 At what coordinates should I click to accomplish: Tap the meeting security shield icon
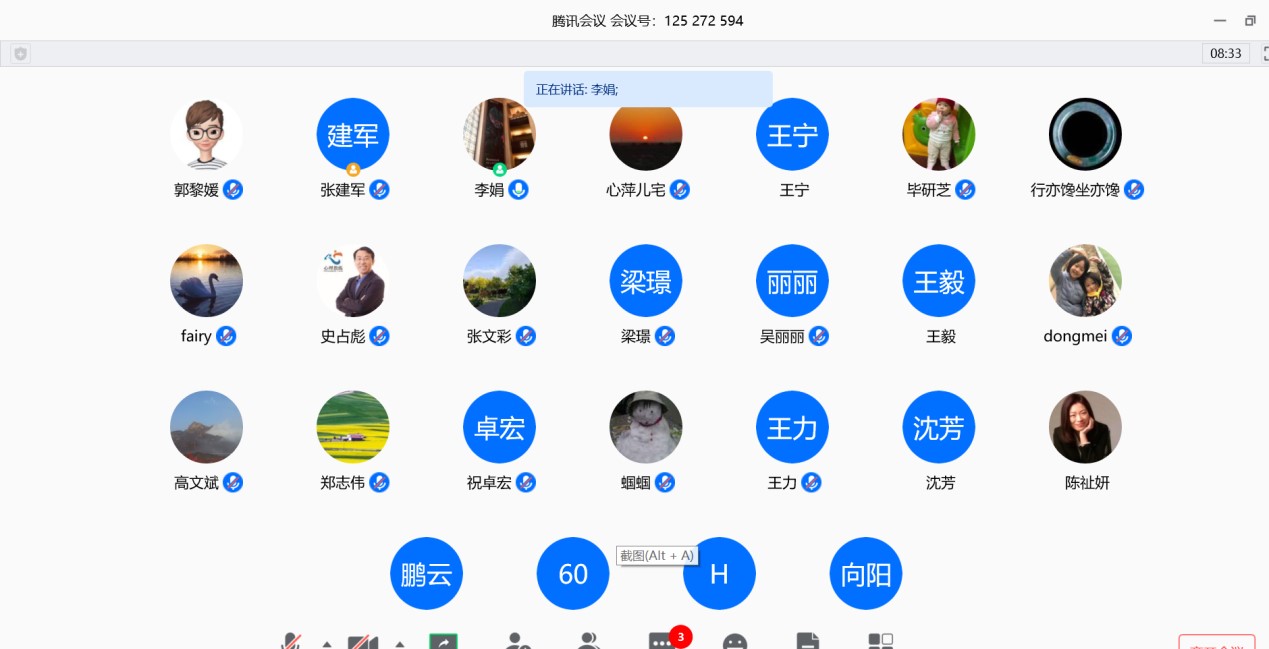click(x=20, y=54)
